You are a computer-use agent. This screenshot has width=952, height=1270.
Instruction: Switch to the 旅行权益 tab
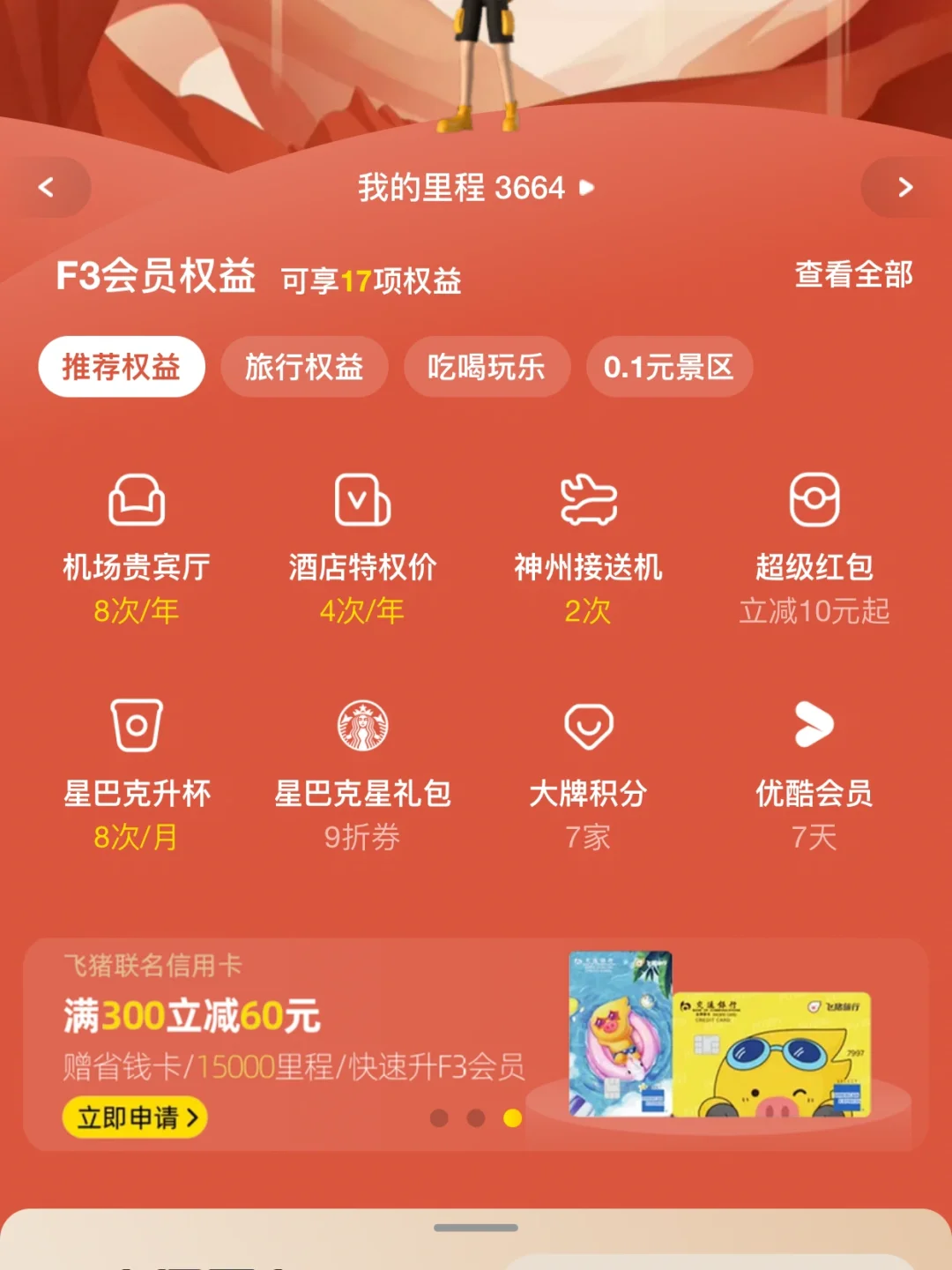[x=304, y=368]
